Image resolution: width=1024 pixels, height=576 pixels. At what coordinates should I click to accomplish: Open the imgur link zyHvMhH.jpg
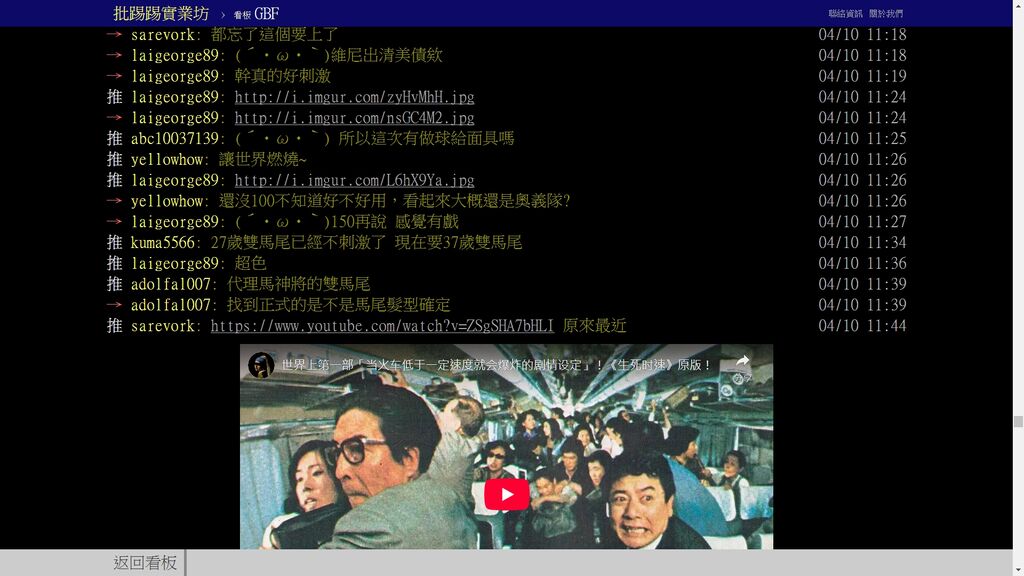click(354, 97)
